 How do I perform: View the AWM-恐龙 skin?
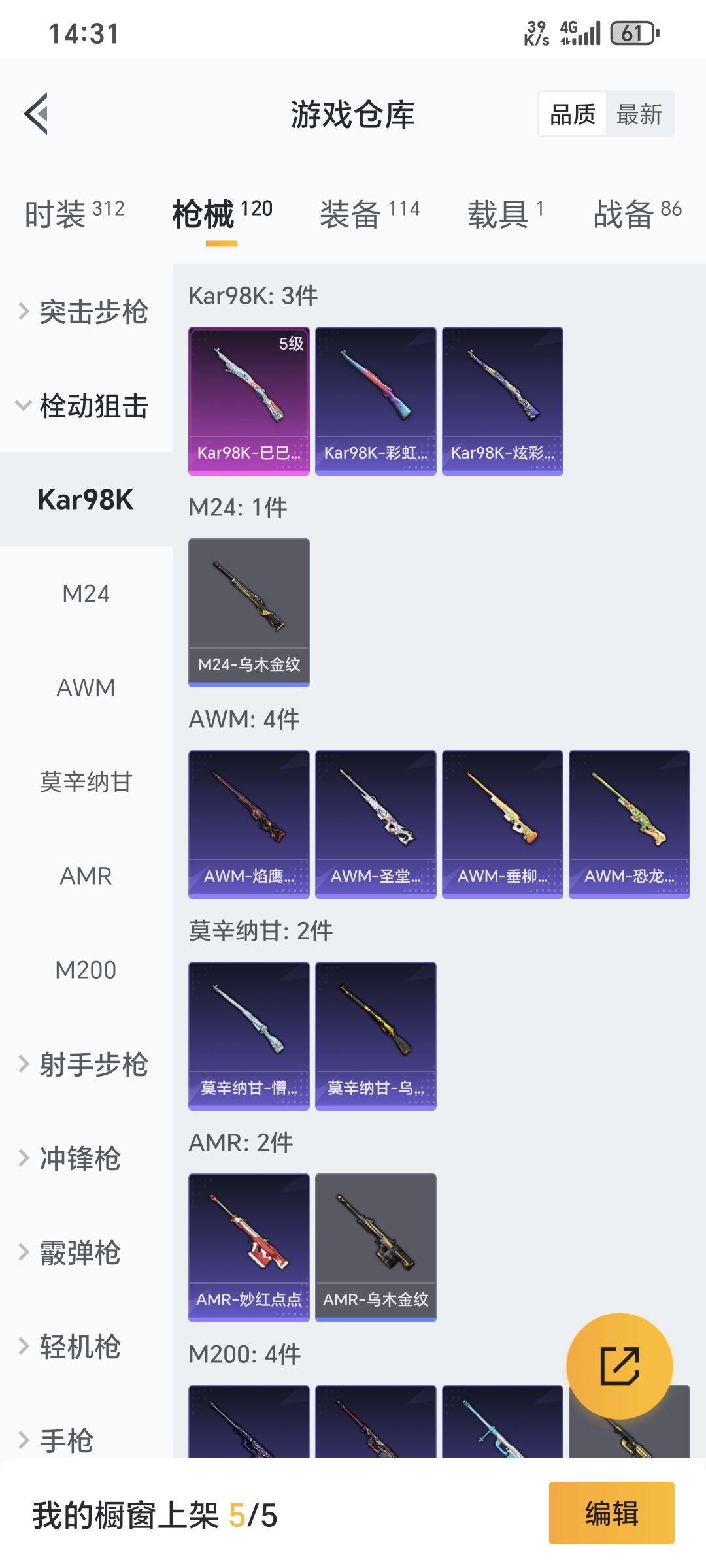[x=629, y=824]
